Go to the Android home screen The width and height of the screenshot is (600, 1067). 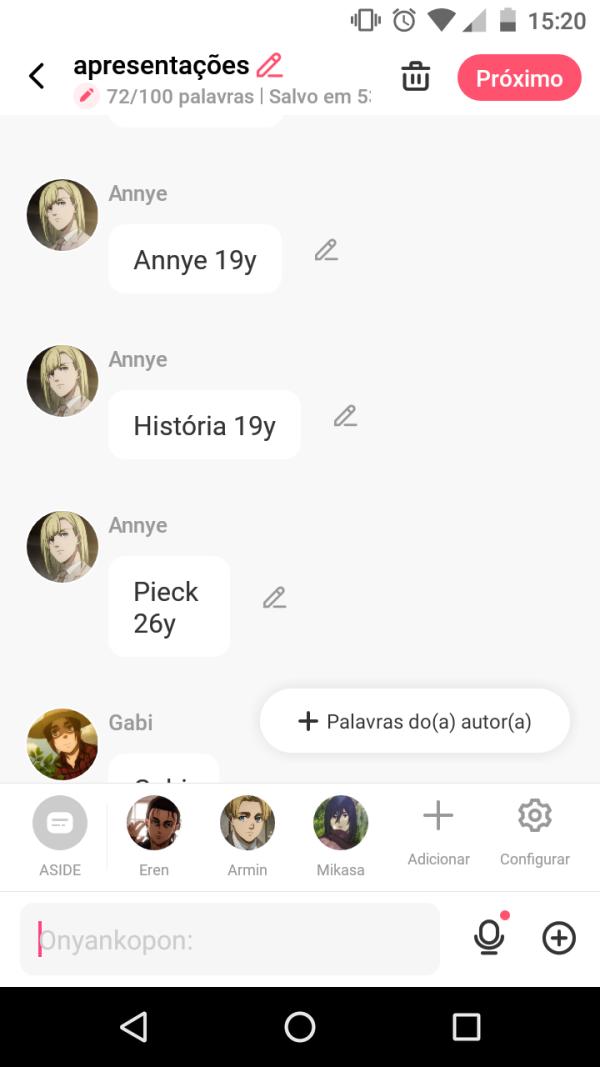pyautogui.click(x=300, y=1027)
